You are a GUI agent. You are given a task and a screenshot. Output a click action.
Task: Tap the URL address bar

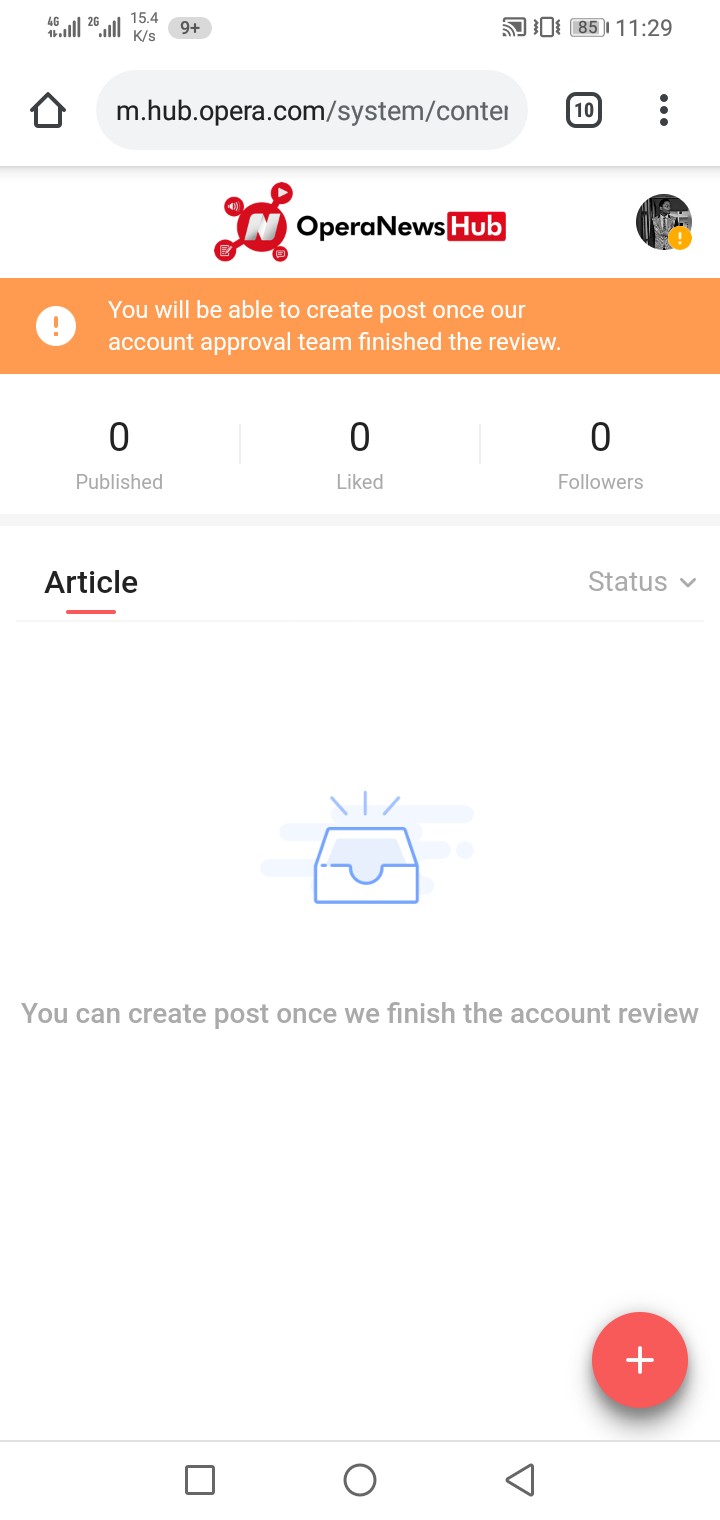coord(311,110)
